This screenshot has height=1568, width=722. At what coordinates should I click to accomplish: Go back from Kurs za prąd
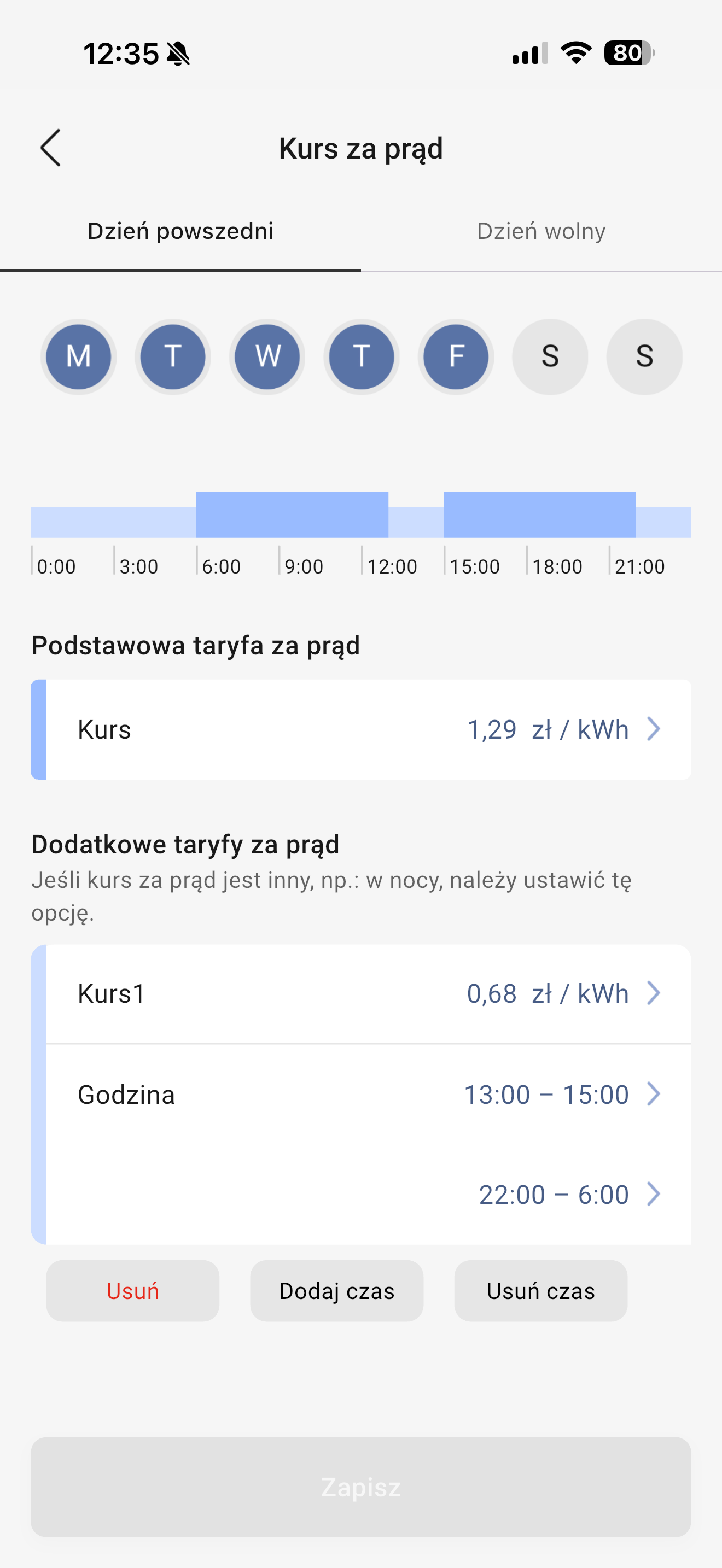(x=51, y=148)
